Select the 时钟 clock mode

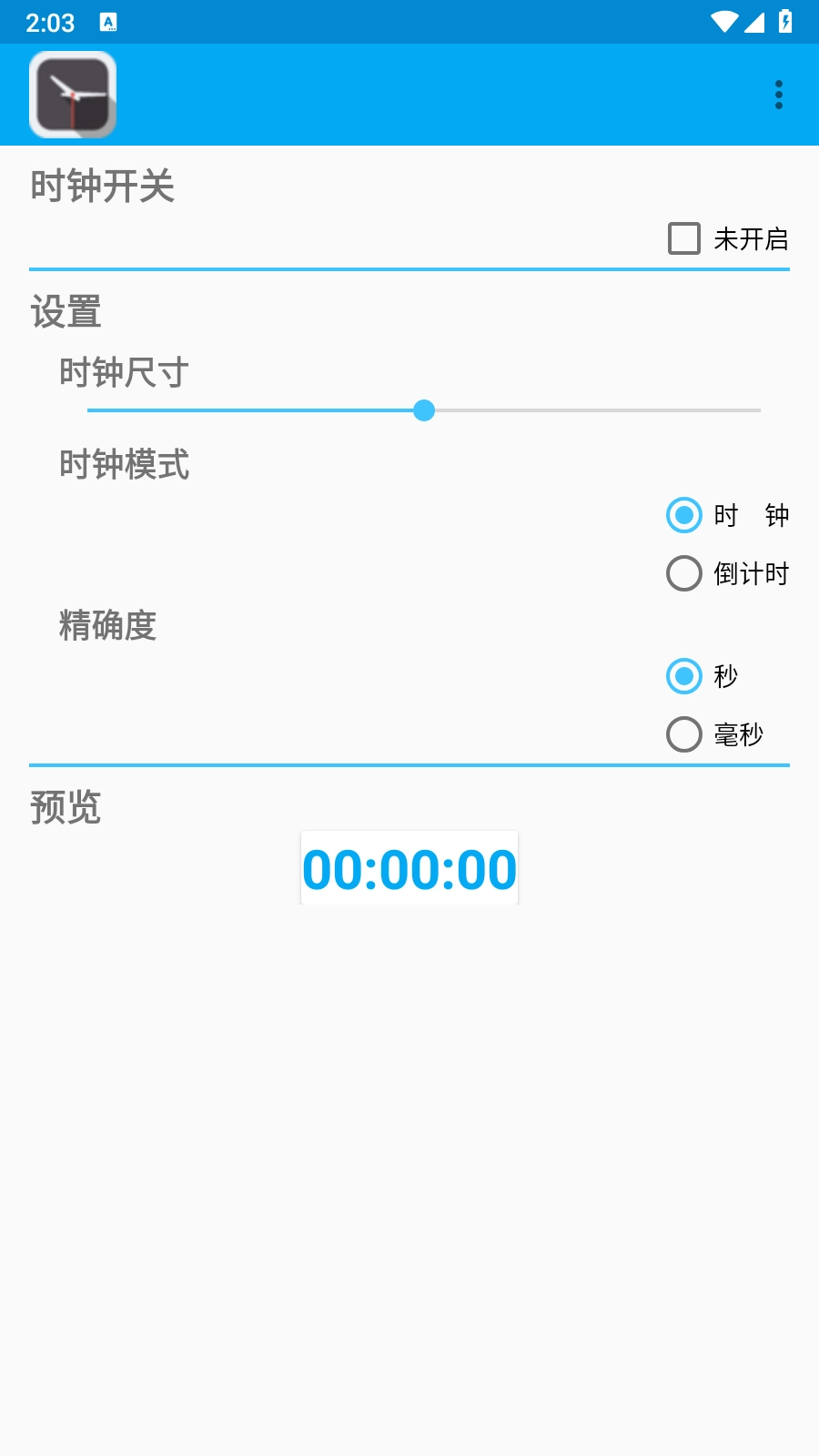coord(684,515)
